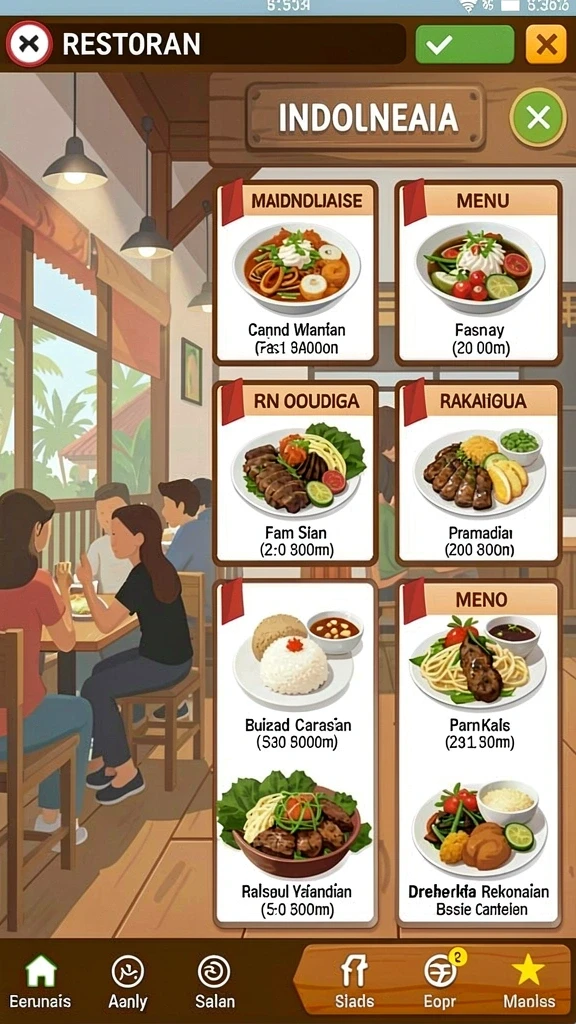
Task: Close the Restoran screen with the red X
Action: click(x=29, y=44)
